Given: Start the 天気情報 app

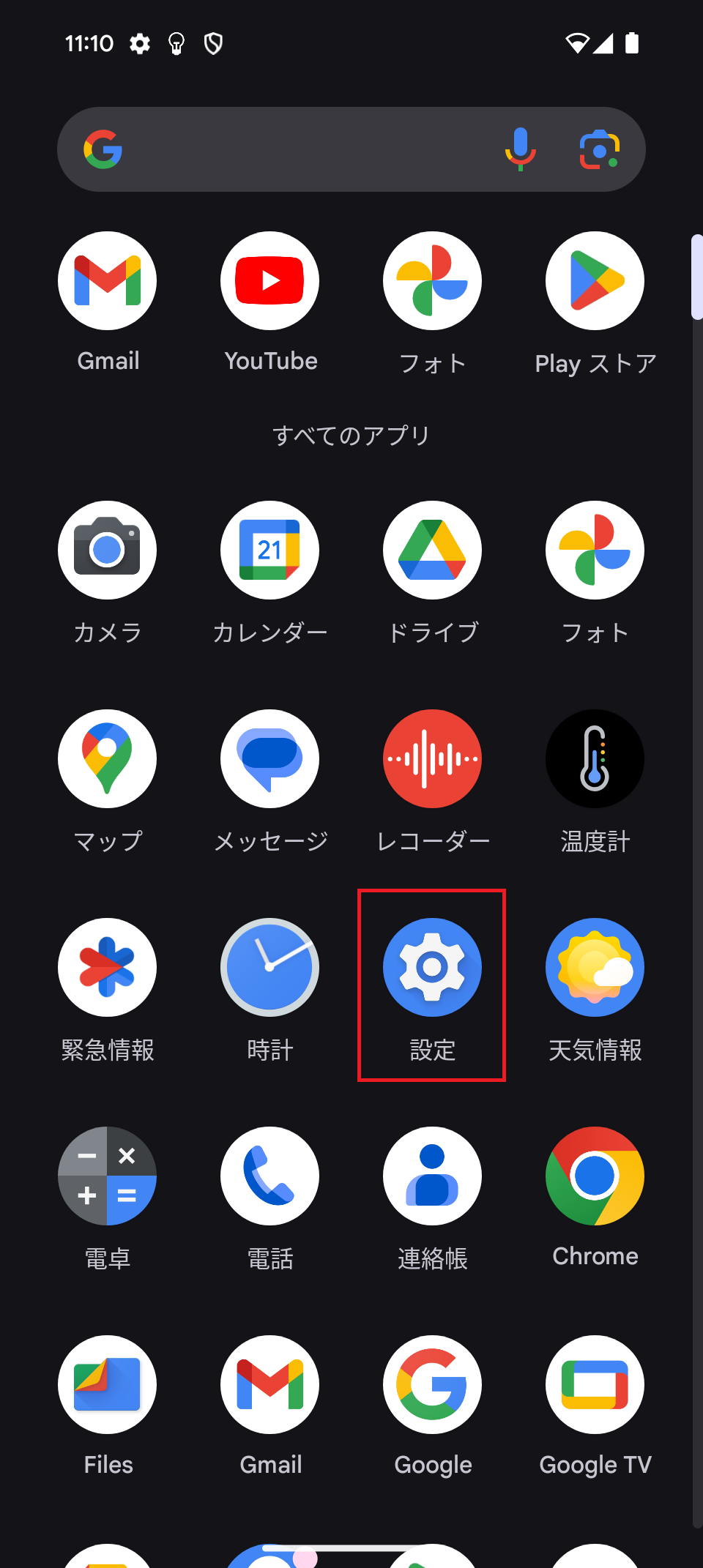Looking at the screenshot, I should 595,968.
